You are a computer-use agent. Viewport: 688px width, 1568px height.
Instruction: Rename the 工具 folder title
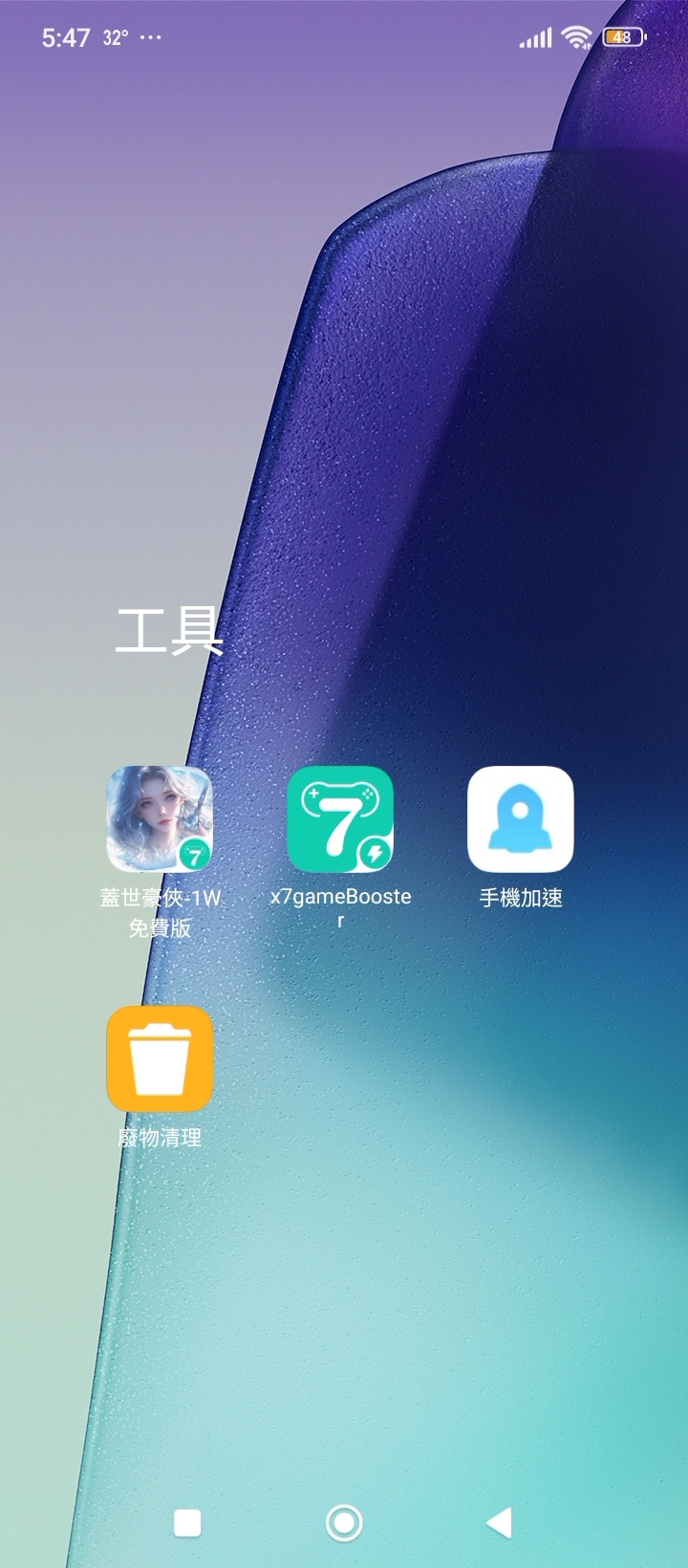[169, 632]
